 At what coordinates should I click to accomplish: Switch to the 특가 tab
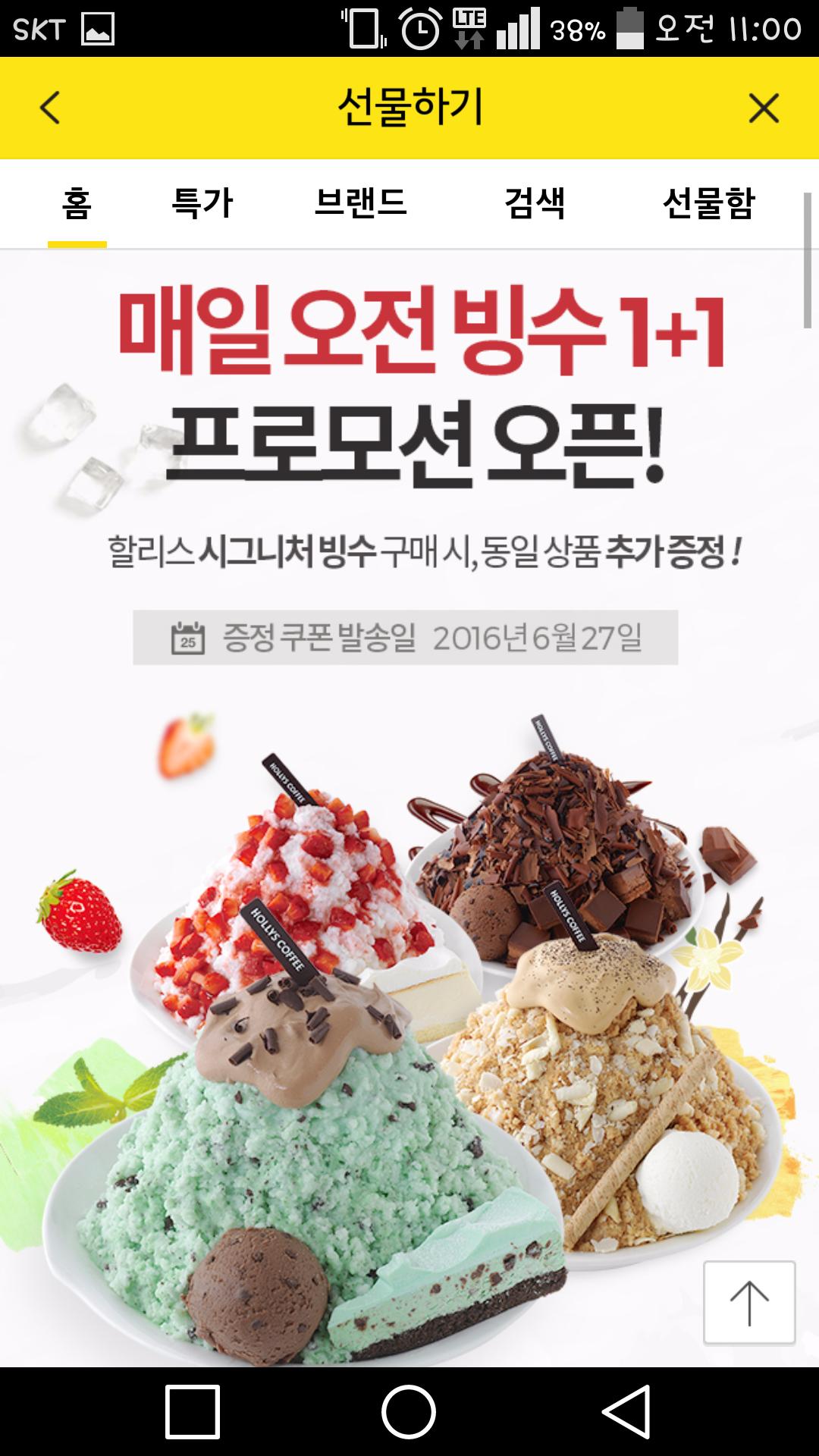(202, 203)
